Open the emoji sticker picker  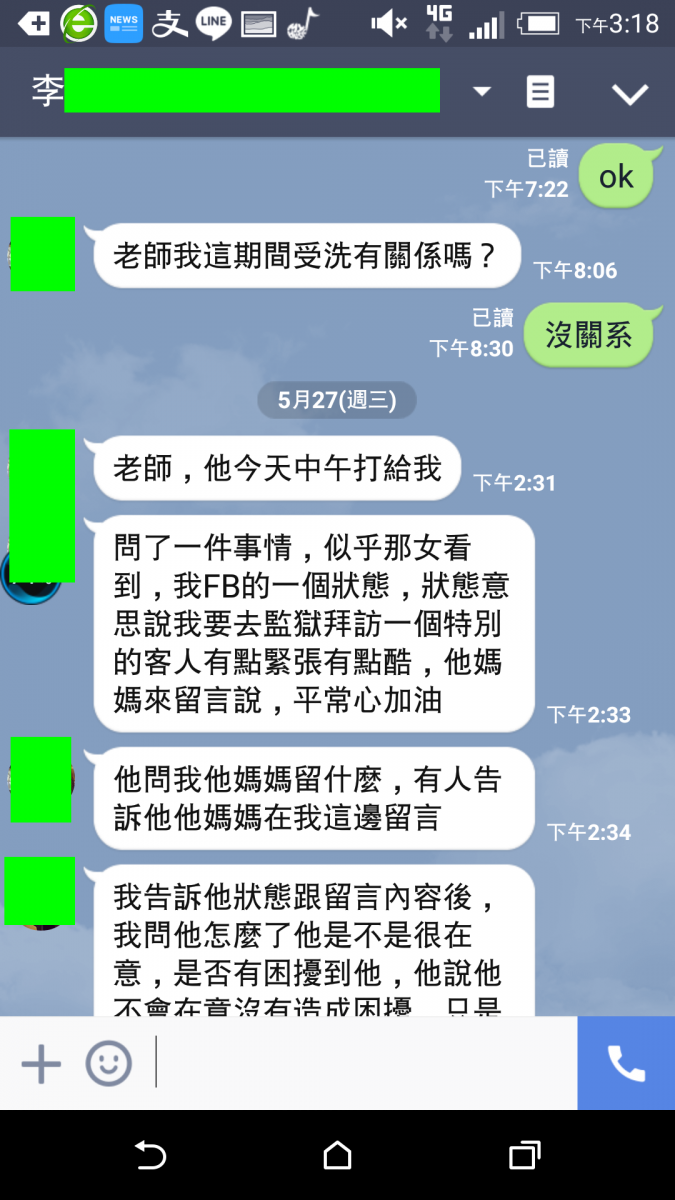(108, 1064)
